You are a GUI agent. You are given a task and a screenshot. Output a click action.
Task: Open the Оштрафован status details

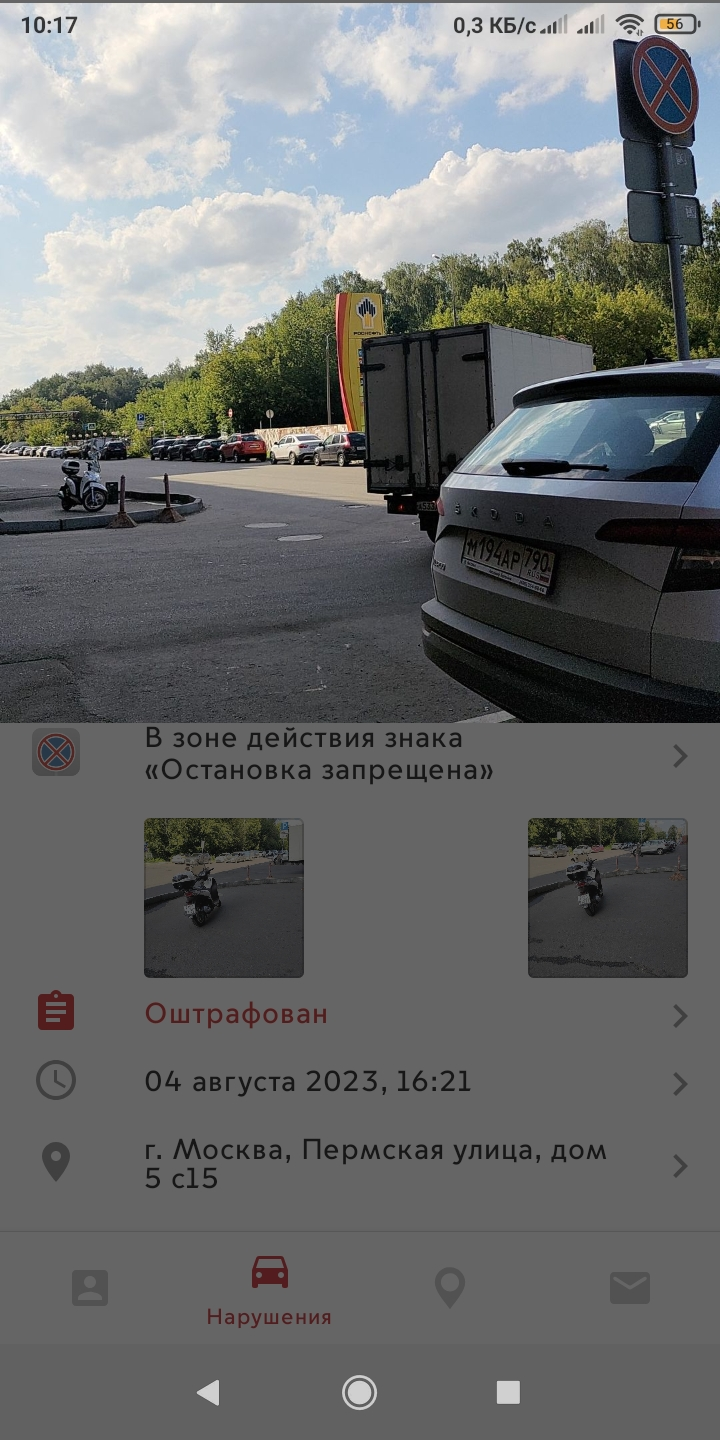(360, 1014)
